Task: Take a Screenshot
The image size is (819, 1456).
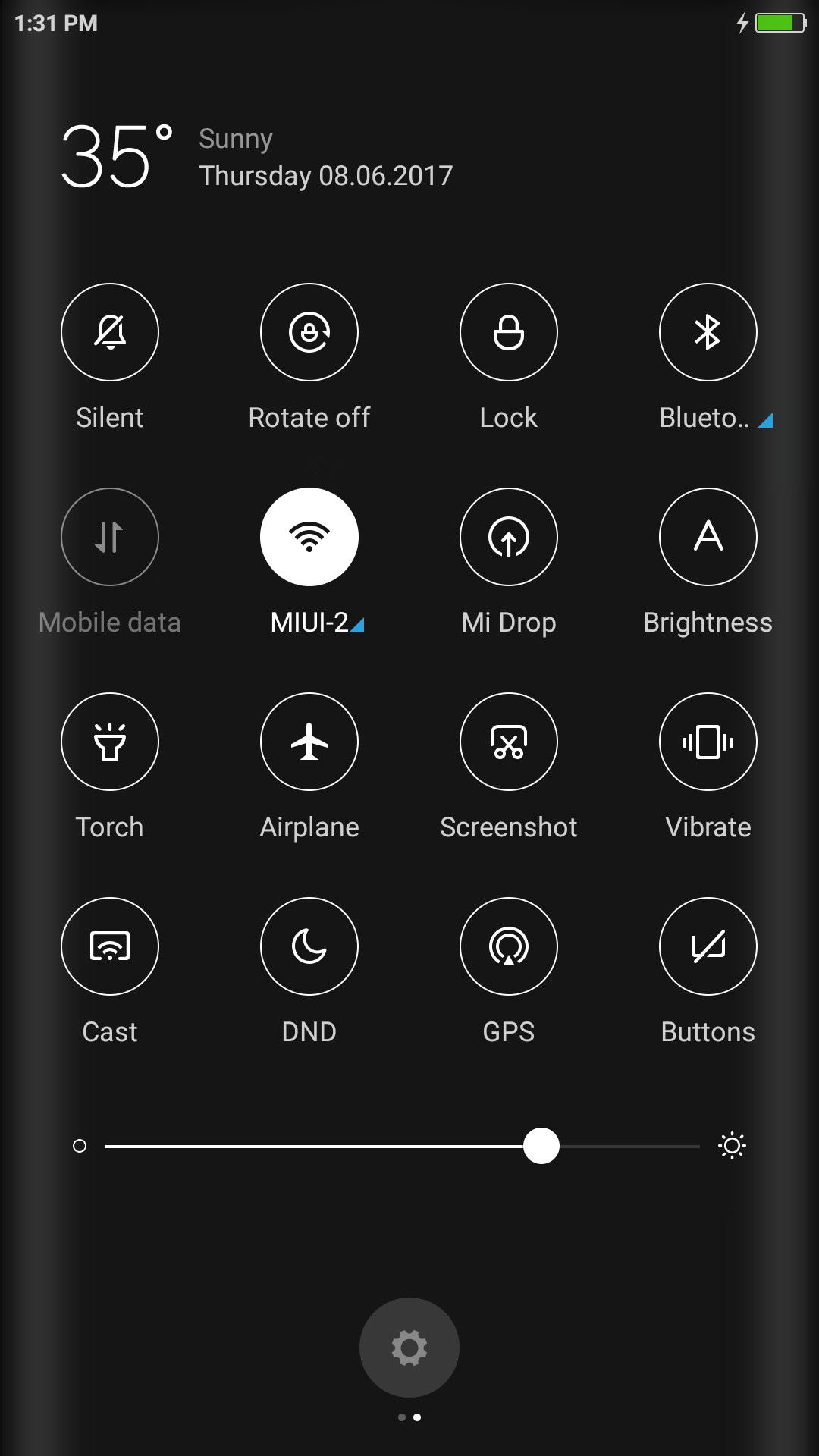Action: tap(509, 742)
